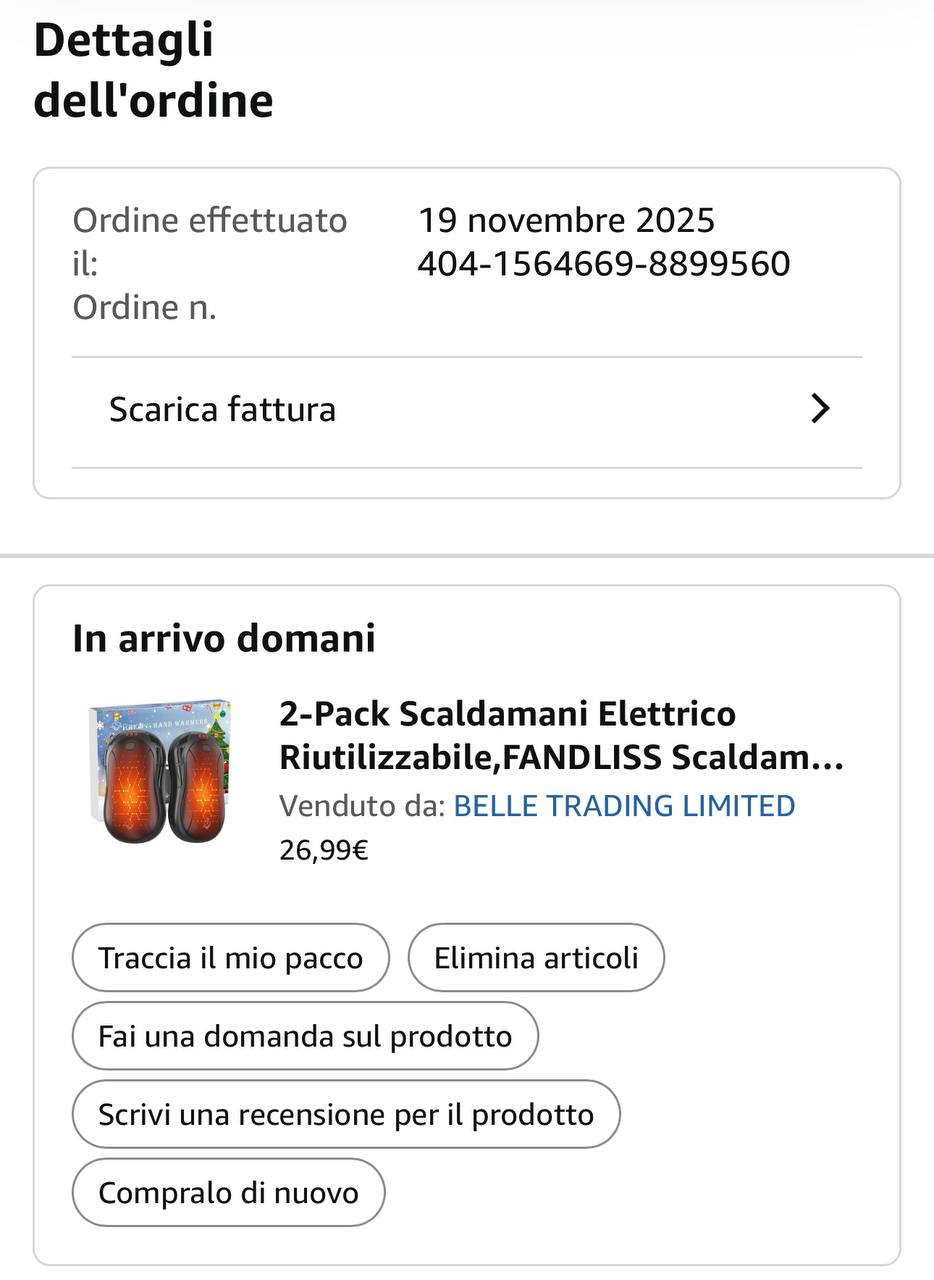Tap Traccia il mio pacco

(230, 958)
